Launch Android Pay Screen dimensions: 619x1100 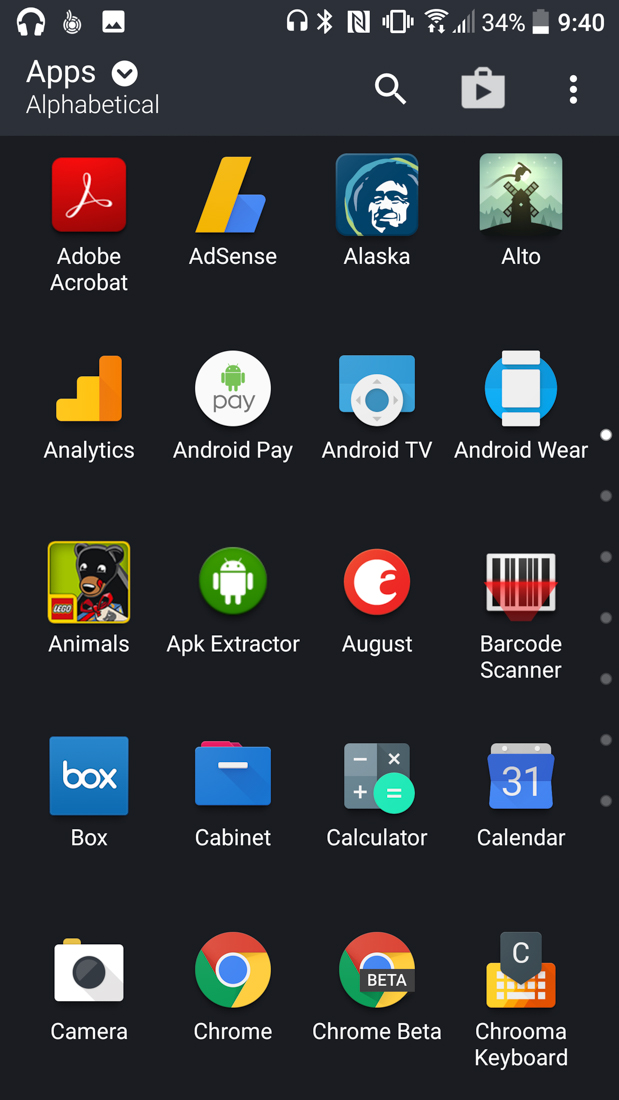coord(233,389)
